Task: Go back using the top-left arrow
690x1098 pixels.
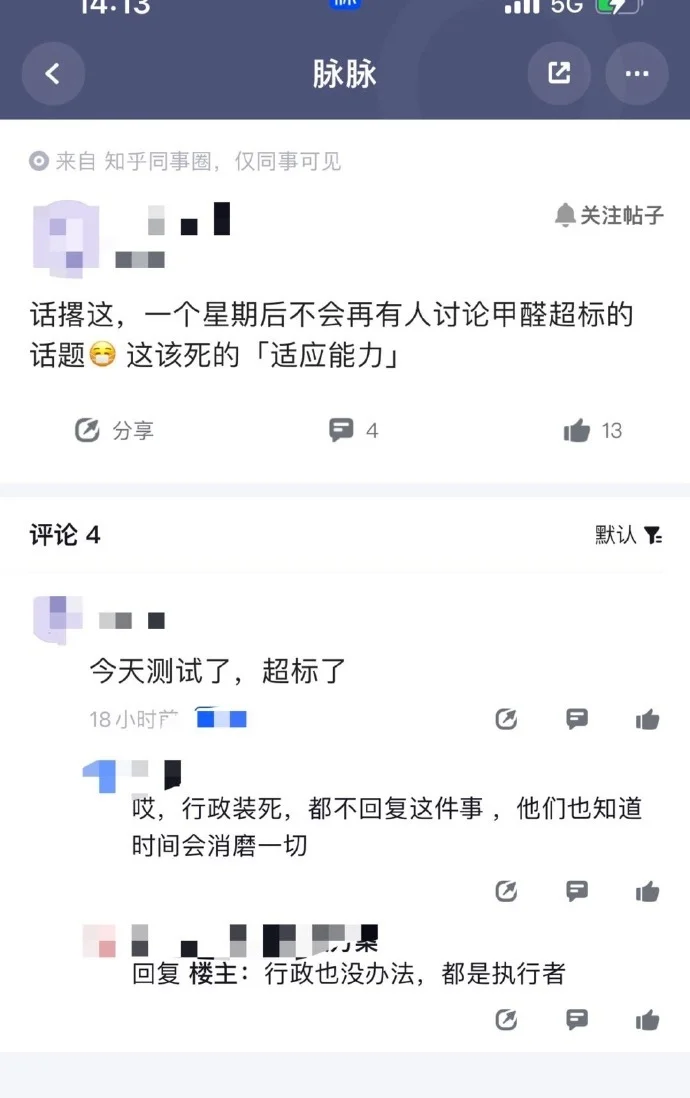Action: (53, 73)
